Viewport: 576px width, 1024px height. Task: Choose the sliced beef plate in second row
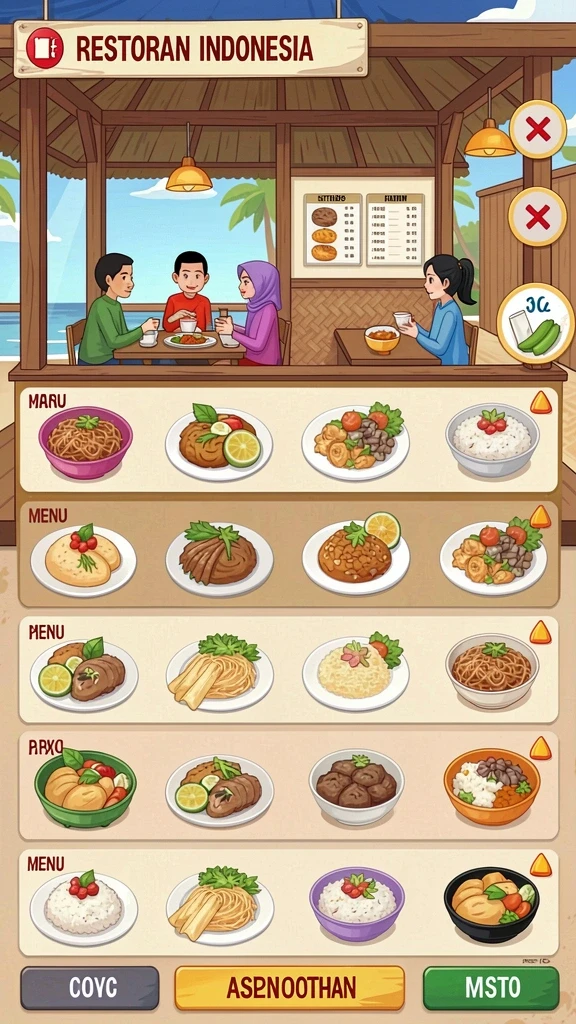click(x=219, y=559)
